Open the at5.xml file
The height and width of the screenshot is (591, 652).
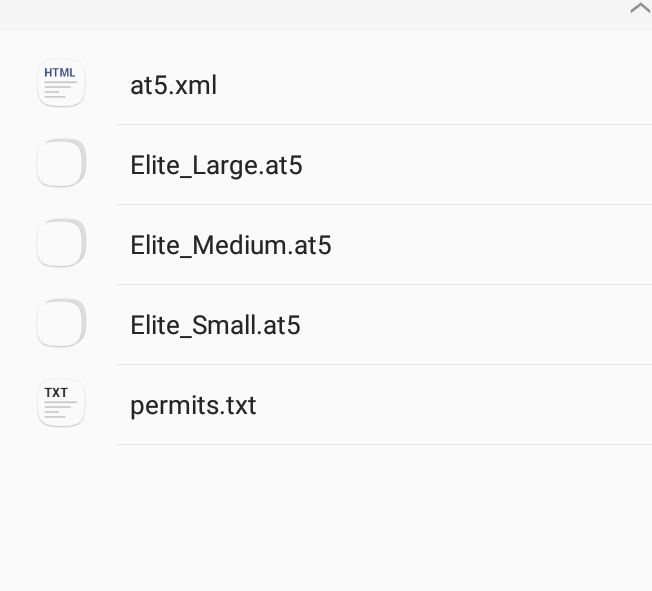point(173,86)
